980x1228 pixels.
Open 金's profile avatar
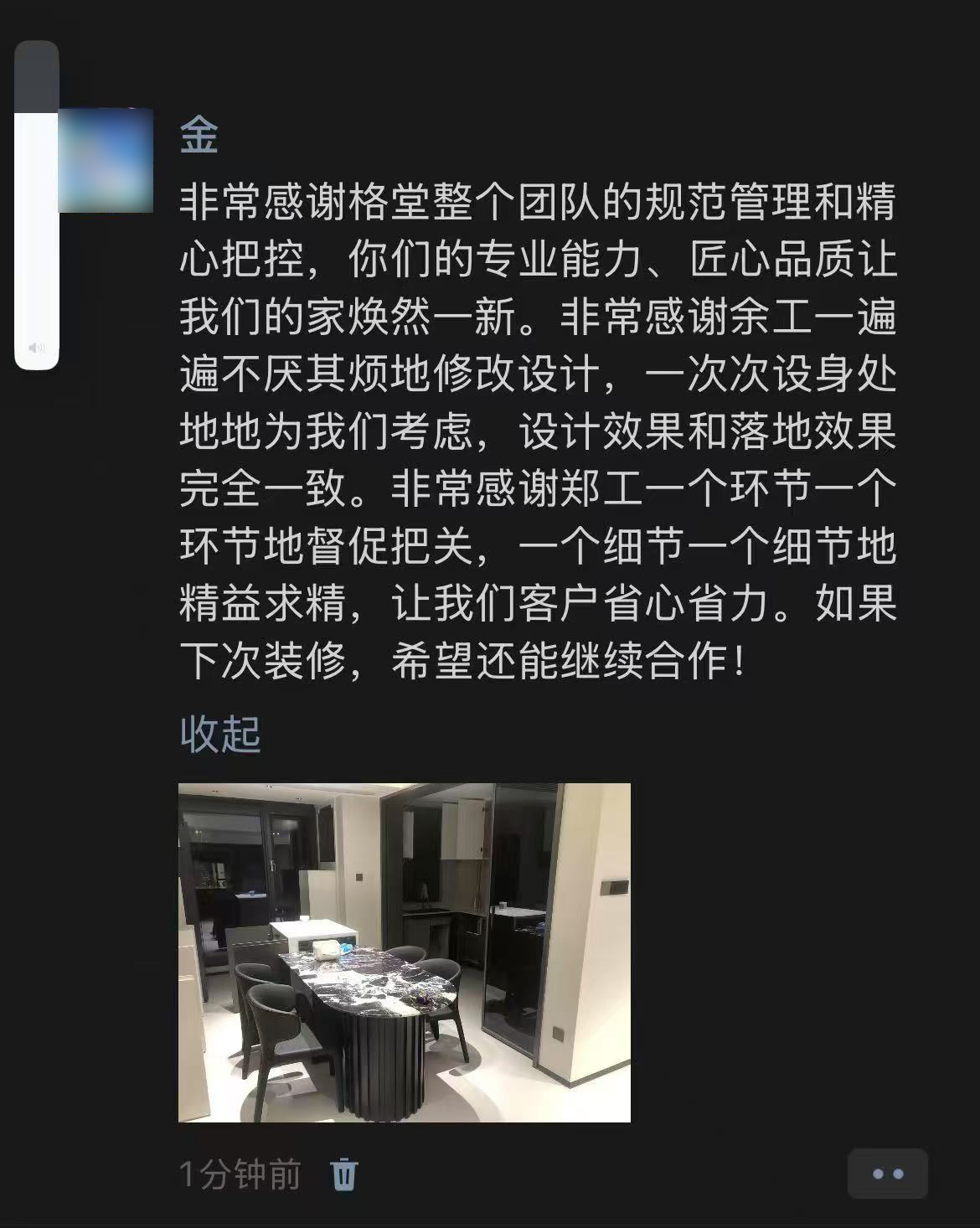click(106, 161)
